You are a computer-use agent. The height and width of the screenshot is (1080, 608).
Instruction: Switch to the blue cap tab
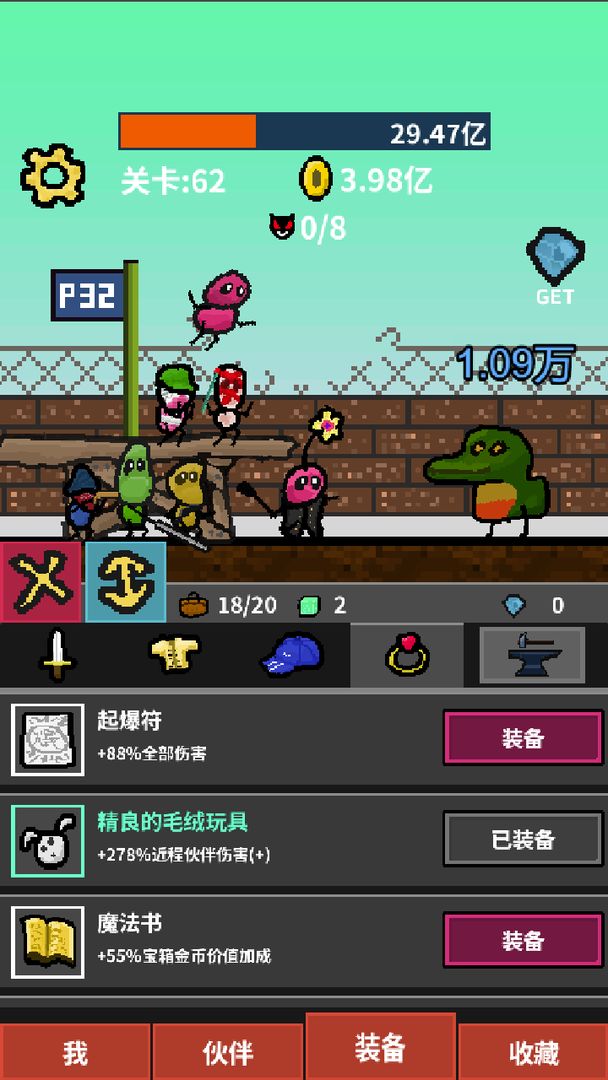[x=291, y=655]
